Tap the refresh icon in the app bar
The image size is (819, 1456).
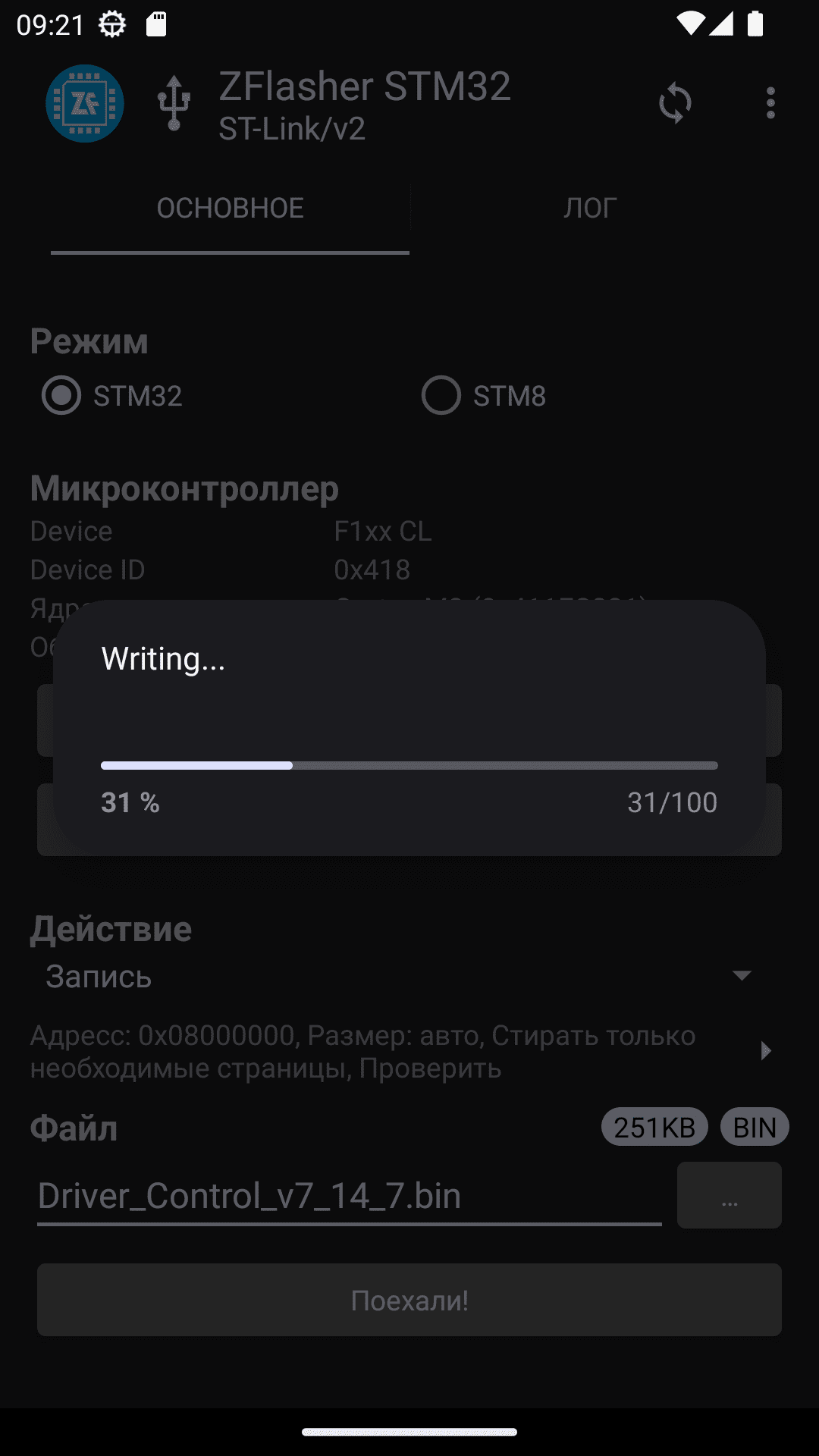pyautogui.click(x=675, y=103)
